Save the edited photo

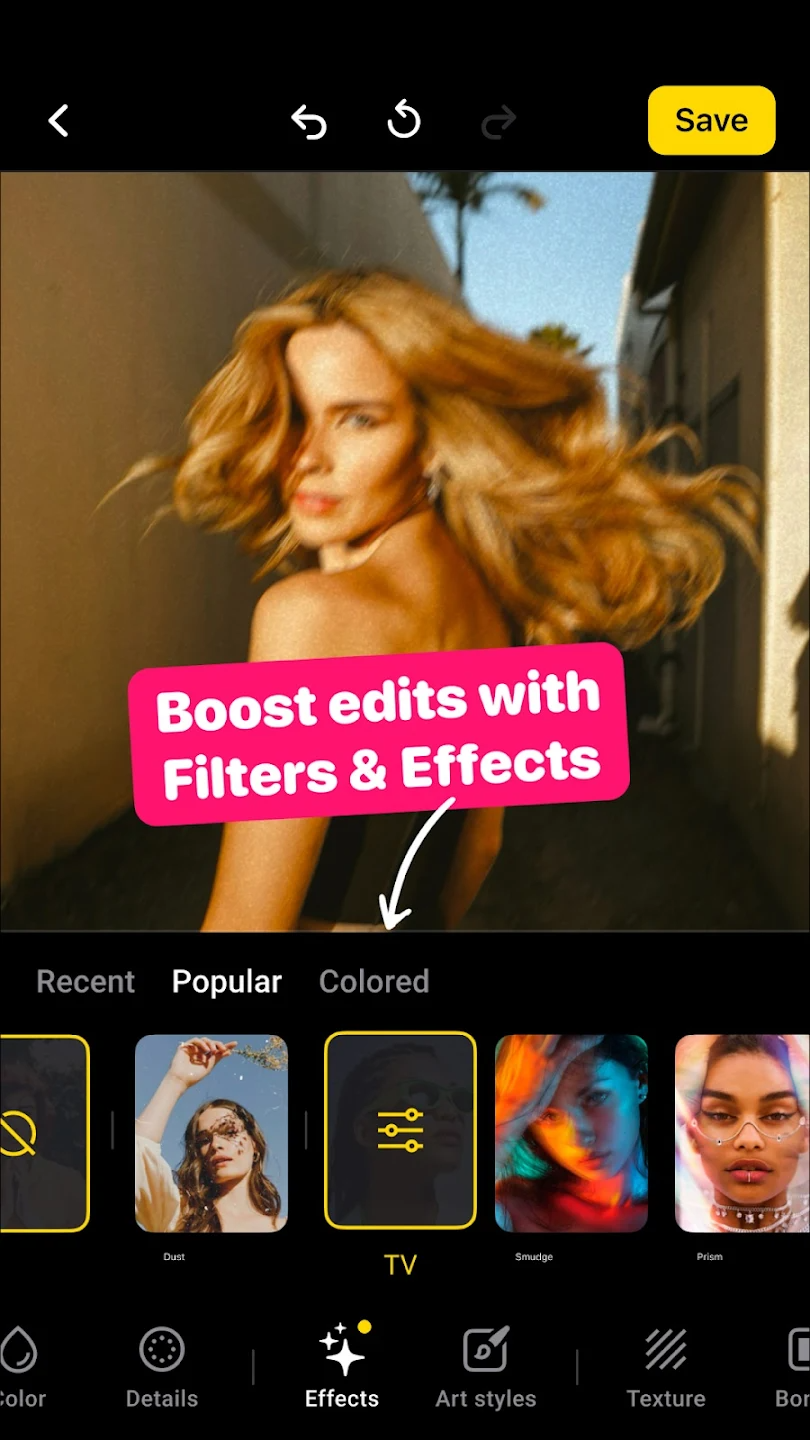point(711,120)
